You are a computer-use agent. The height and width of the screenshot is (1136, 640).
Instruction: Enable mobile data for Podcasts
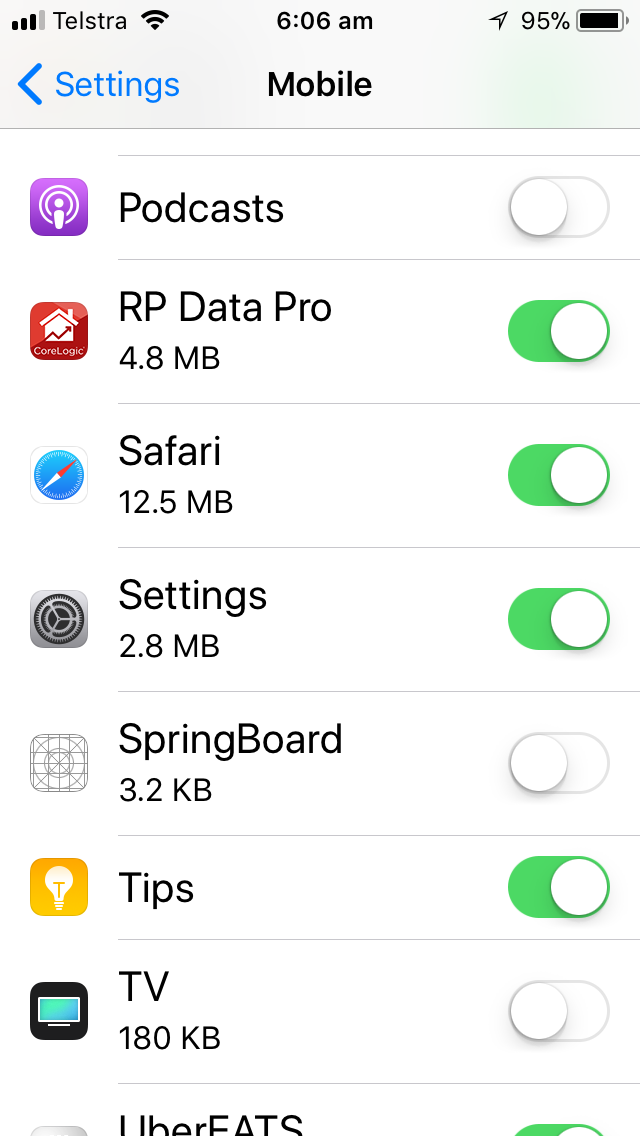pos(558,208)
